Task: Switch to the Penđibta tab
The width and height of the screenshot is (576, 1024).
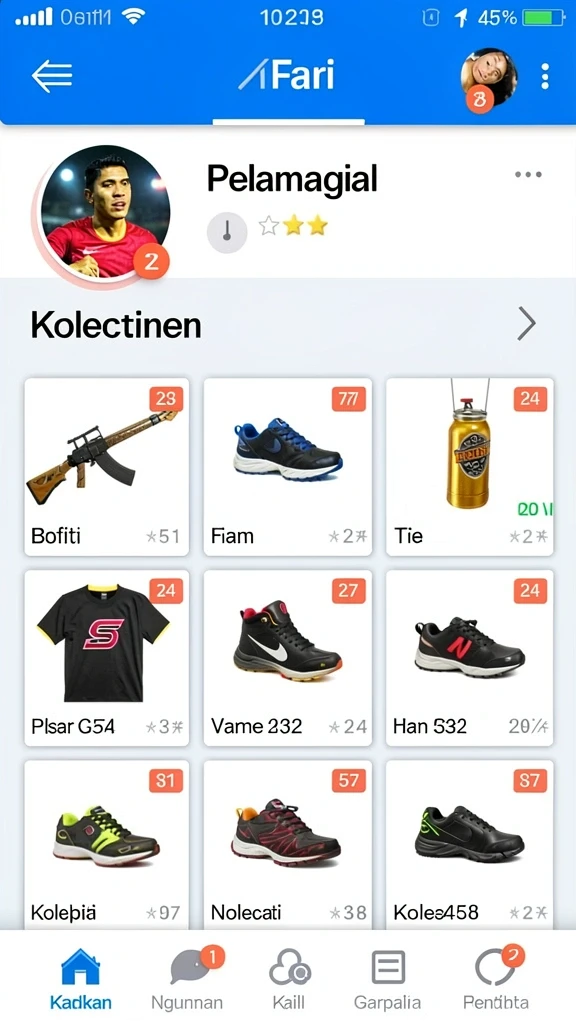Action: (496, 979)
